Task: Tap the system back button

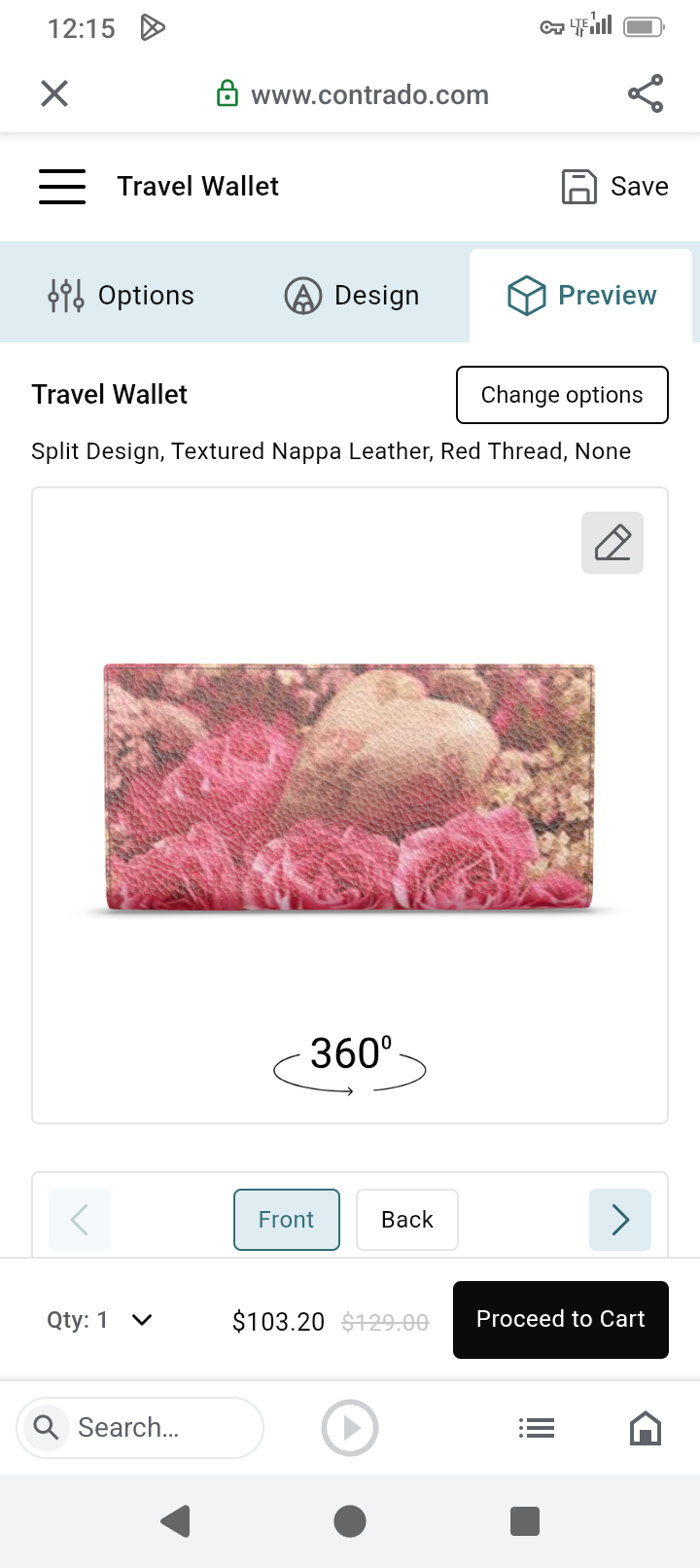Action: tap(176, 1521)
